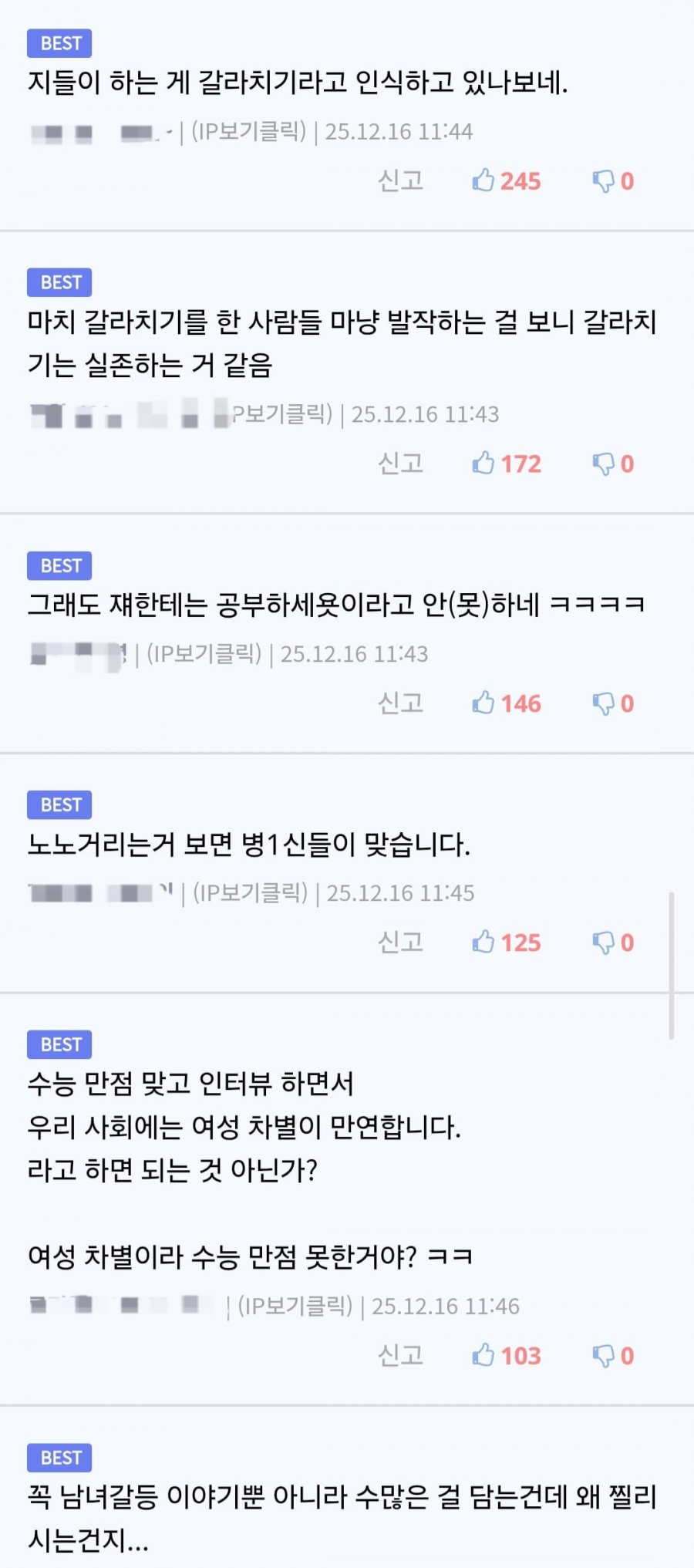Report the comment posted at 11:44
694x1568 pixels.
[x=400, y=180]
